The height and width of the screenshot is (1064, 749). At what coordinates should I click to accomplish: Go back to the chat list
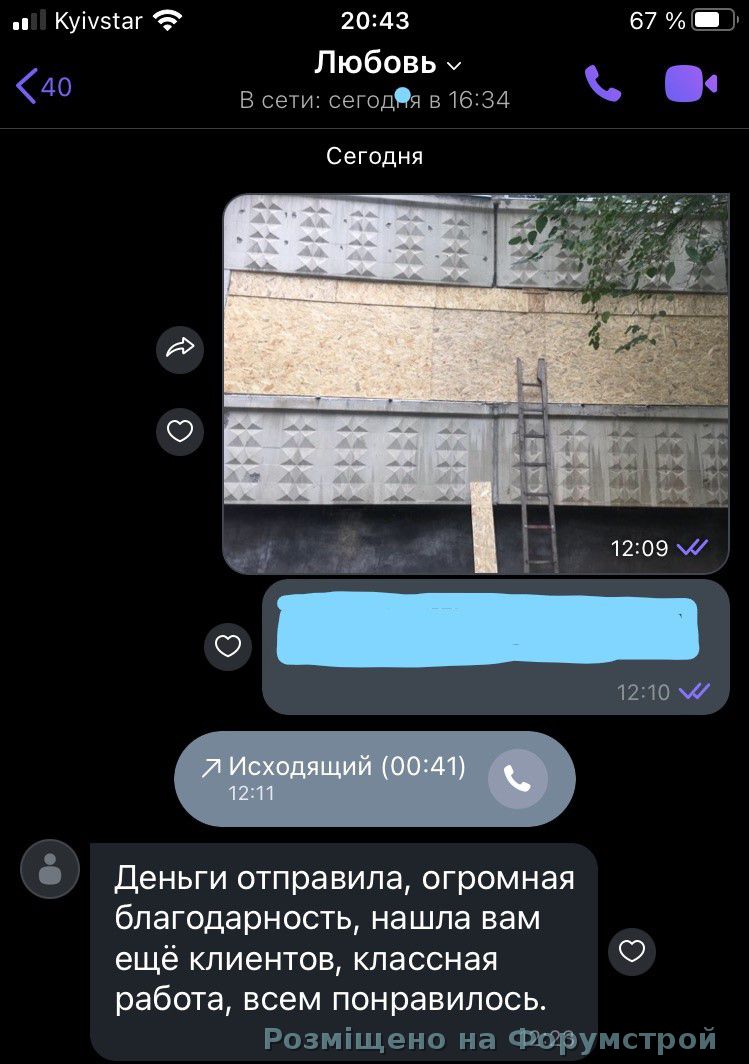tap(43, 86)
